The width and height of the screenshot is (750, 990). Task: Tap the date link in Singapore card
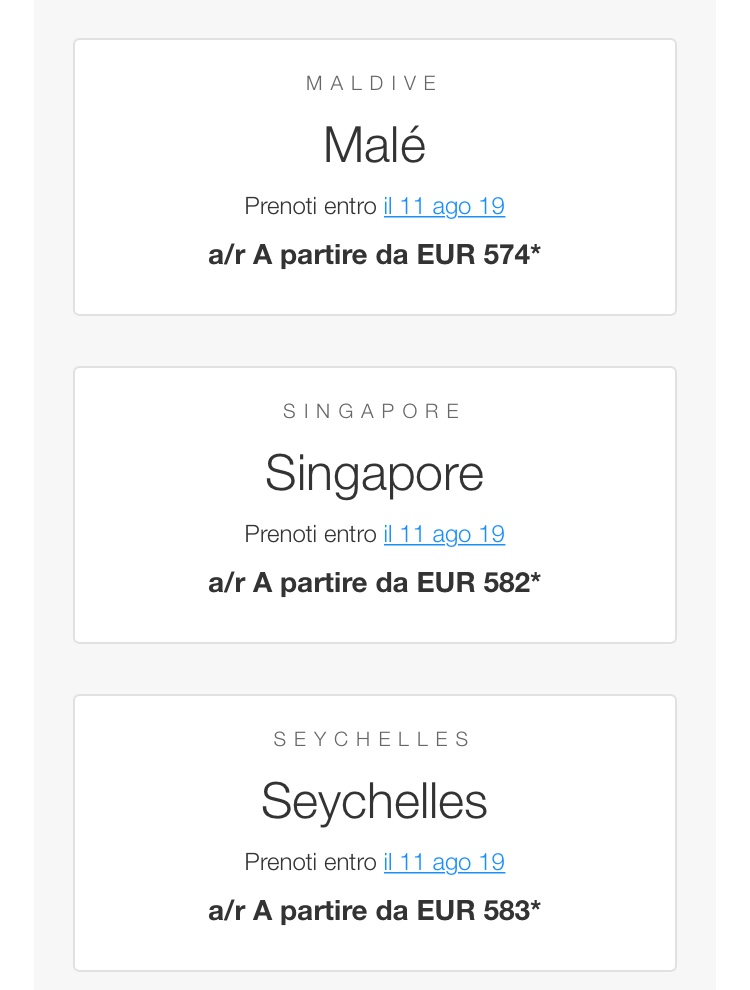click(x=444, y=535)
